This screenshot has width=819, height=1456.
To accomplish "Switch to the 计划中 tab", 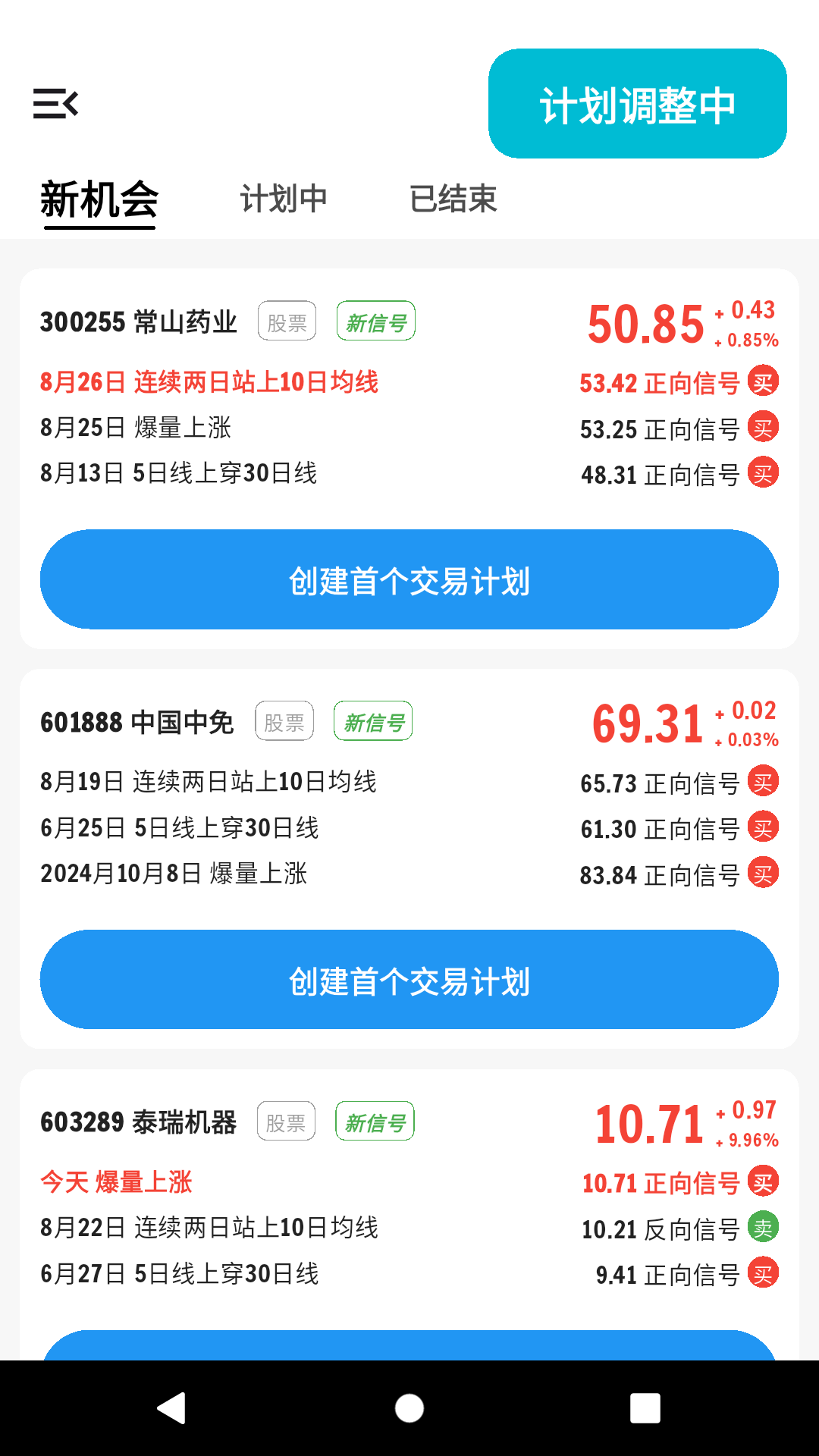I will (284, 199).
